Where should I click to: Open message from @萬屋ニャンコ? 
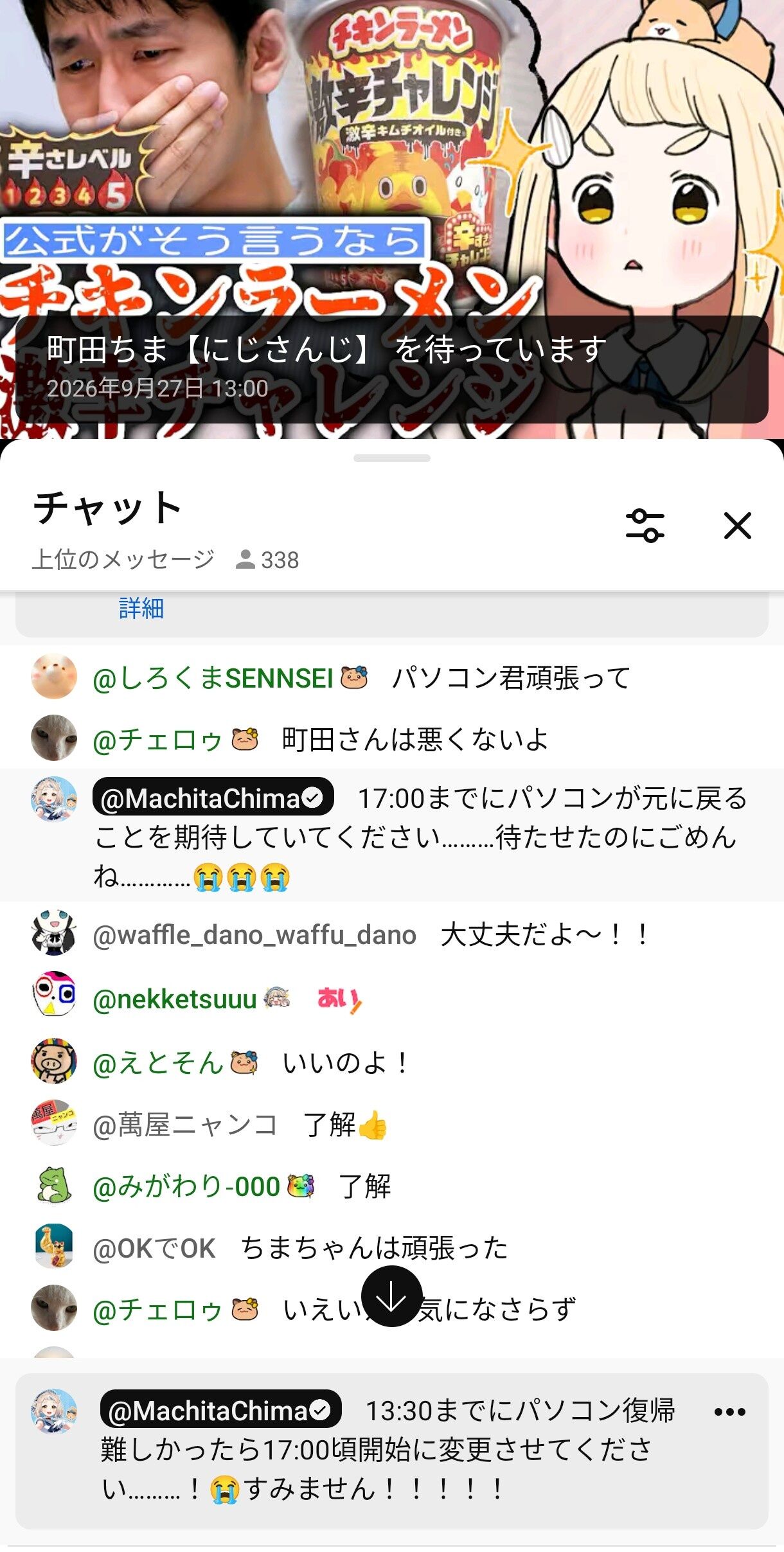392,1125
